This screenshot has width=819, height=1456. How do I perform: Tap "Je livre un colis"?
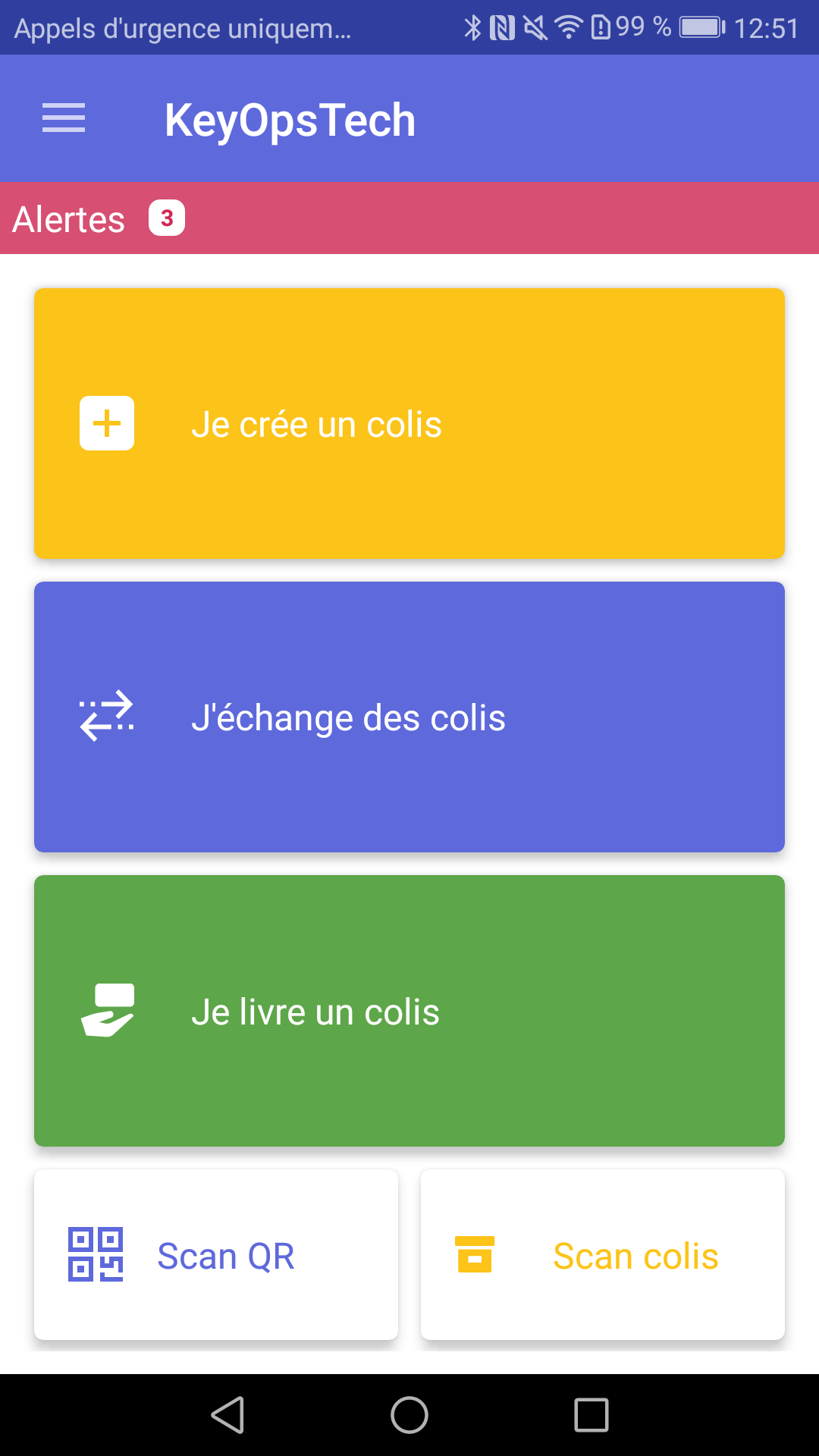pyautogui.click(x=409, y=1010)
